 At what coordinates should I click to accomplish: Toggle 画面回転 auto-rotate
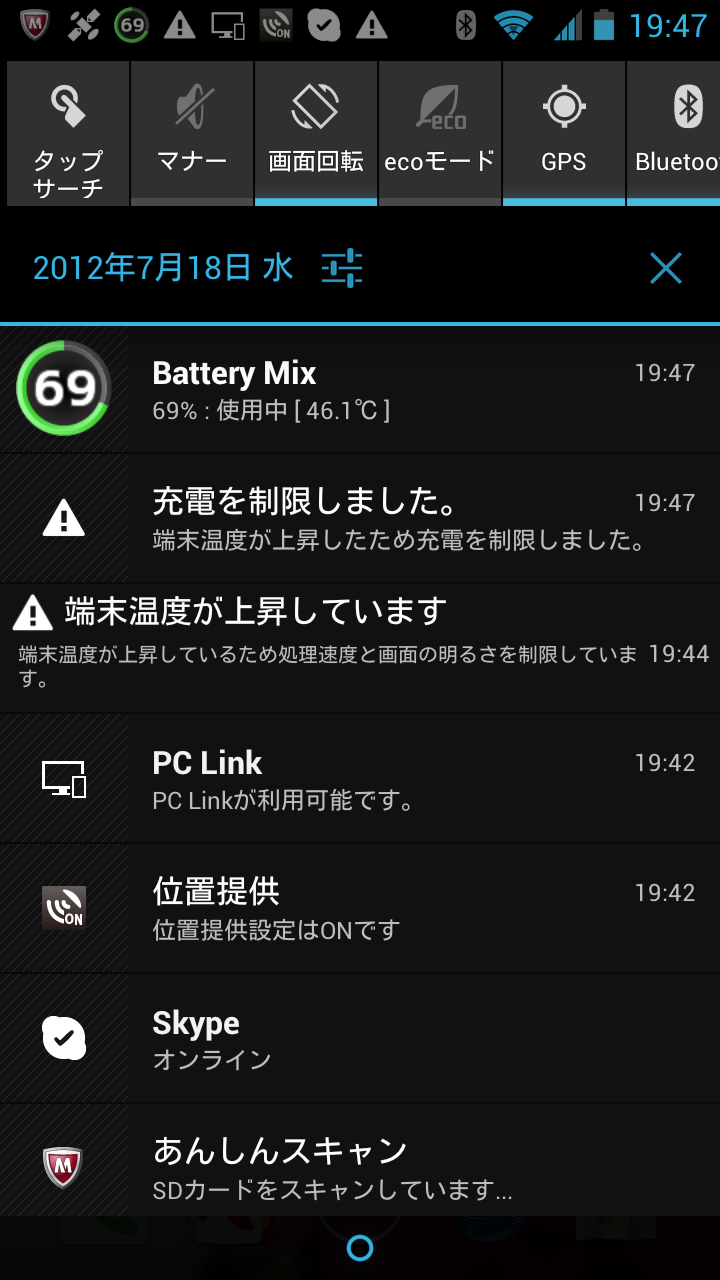(x=316, y=132)
